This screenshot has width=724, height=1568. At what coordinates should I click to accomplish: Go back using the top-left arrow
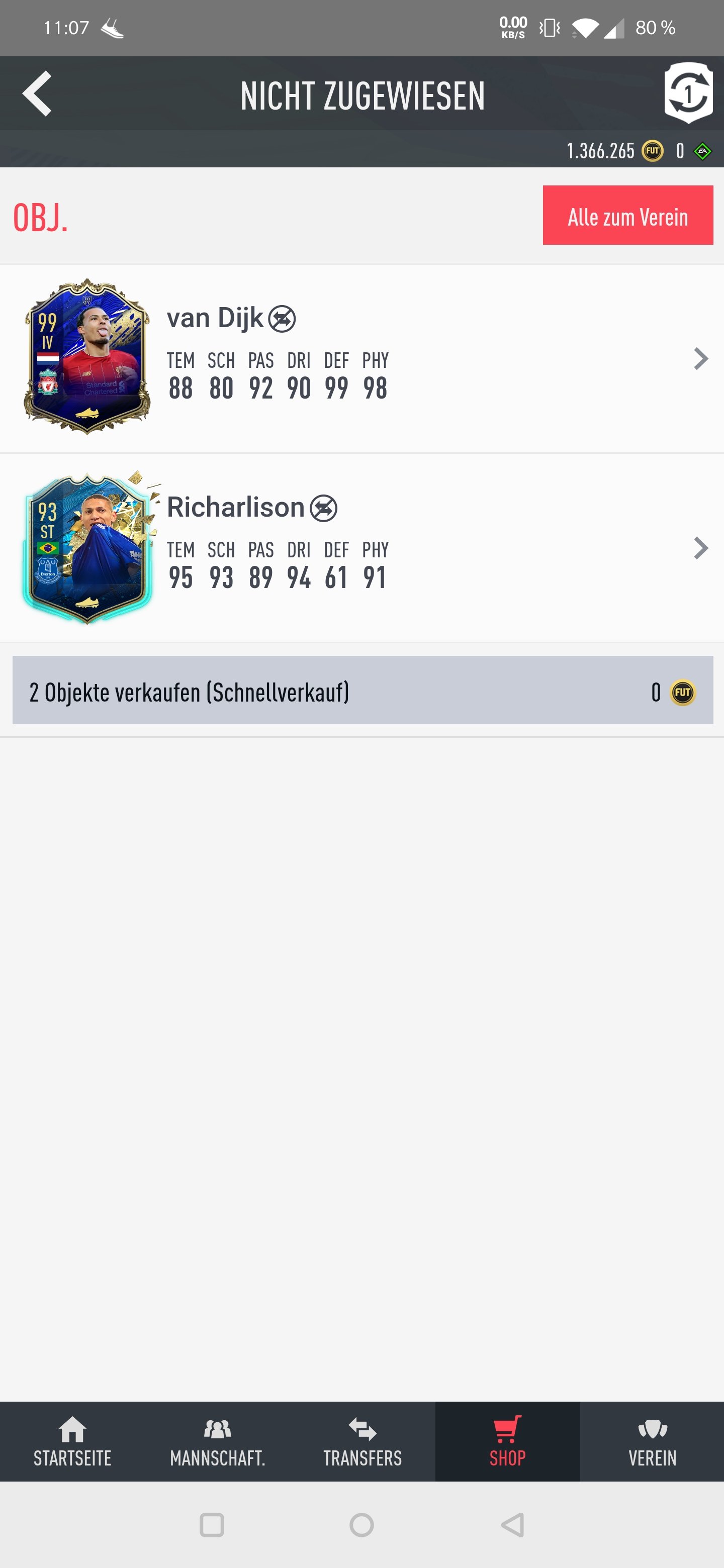pyautogui.click(x=37, y=94)
